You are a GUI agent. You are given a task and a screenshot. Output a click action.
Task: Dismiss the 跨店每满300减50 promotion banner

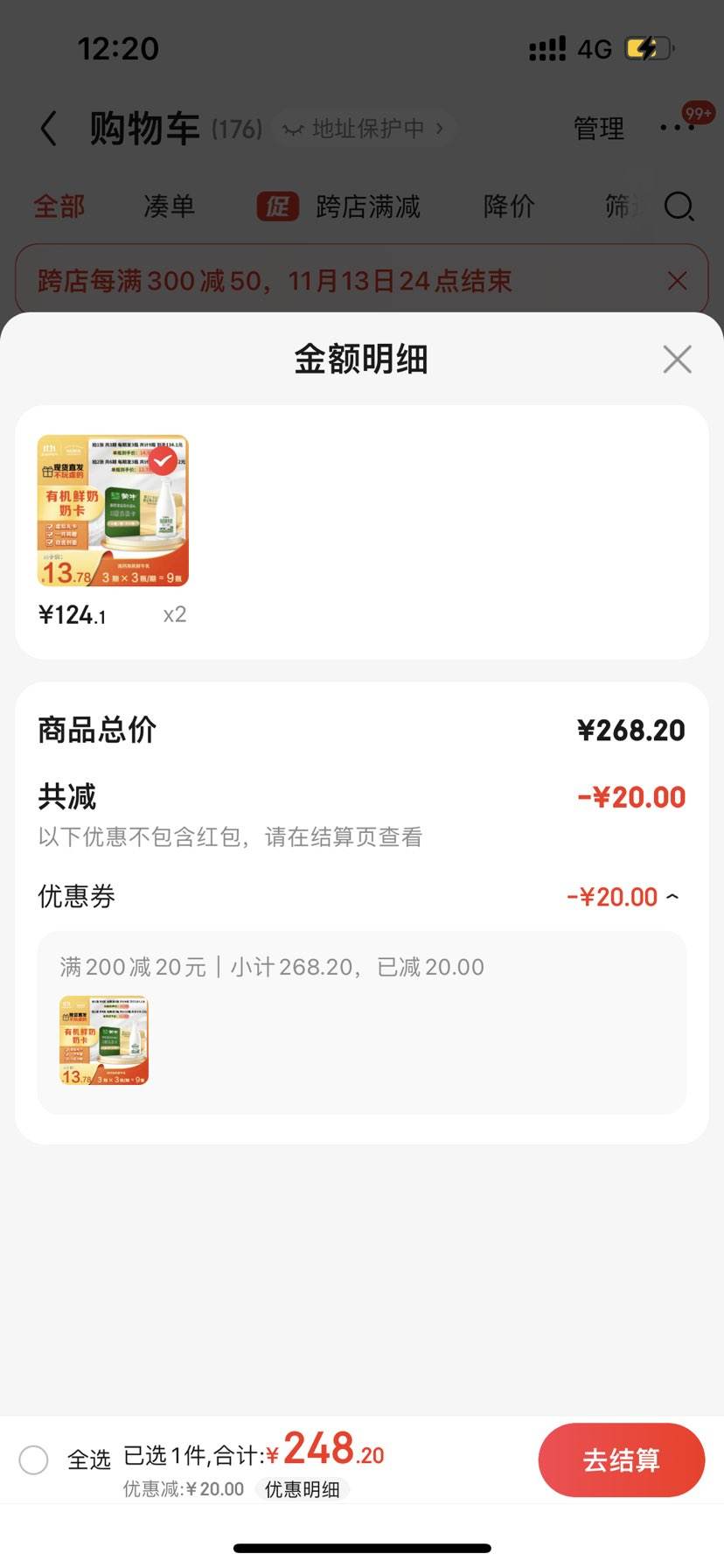pos(677,280)
